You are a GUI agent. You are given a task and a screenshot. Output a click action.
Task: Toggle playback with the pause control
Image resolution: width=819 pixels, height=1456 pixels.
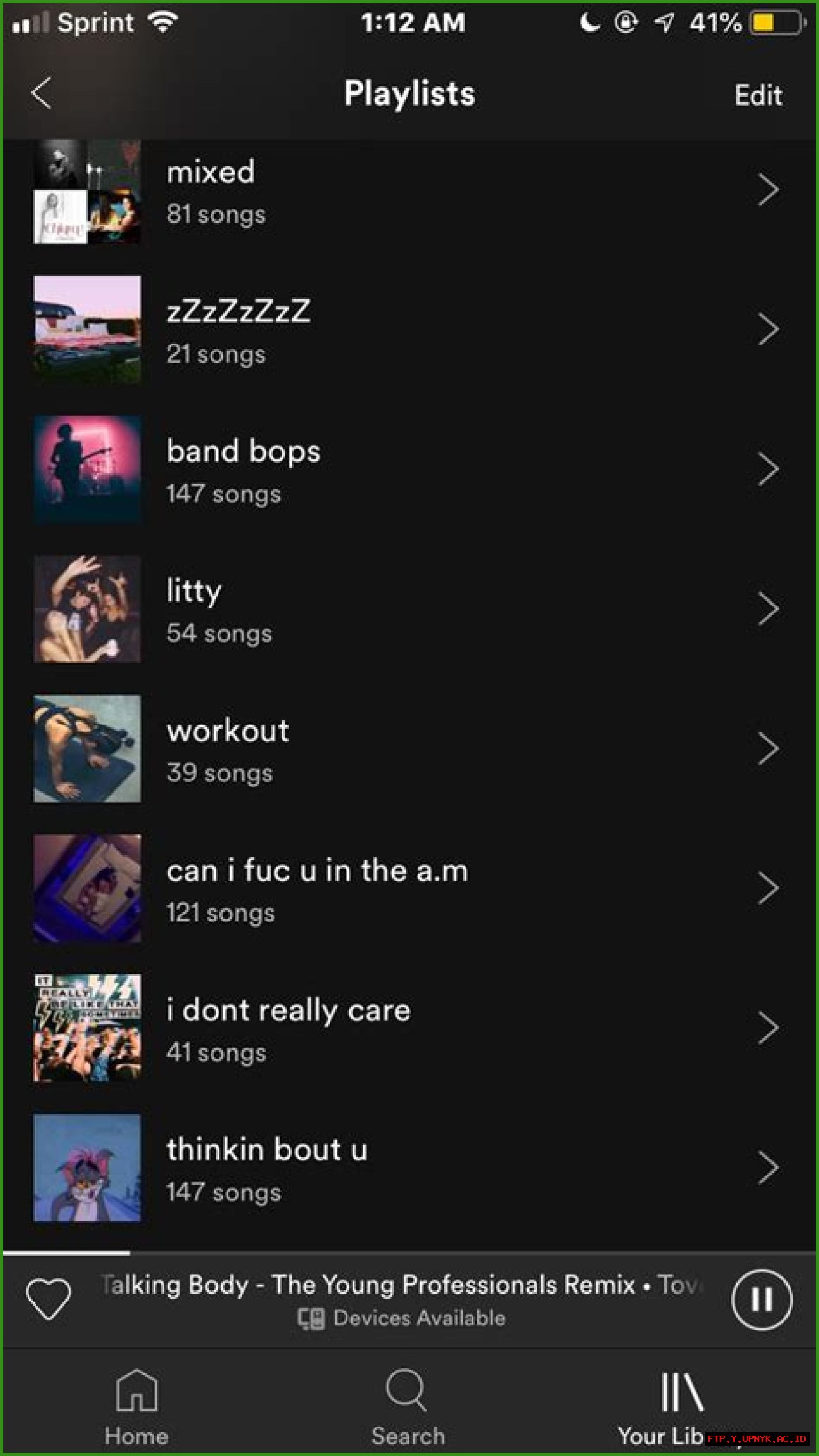pos(761,1299)
